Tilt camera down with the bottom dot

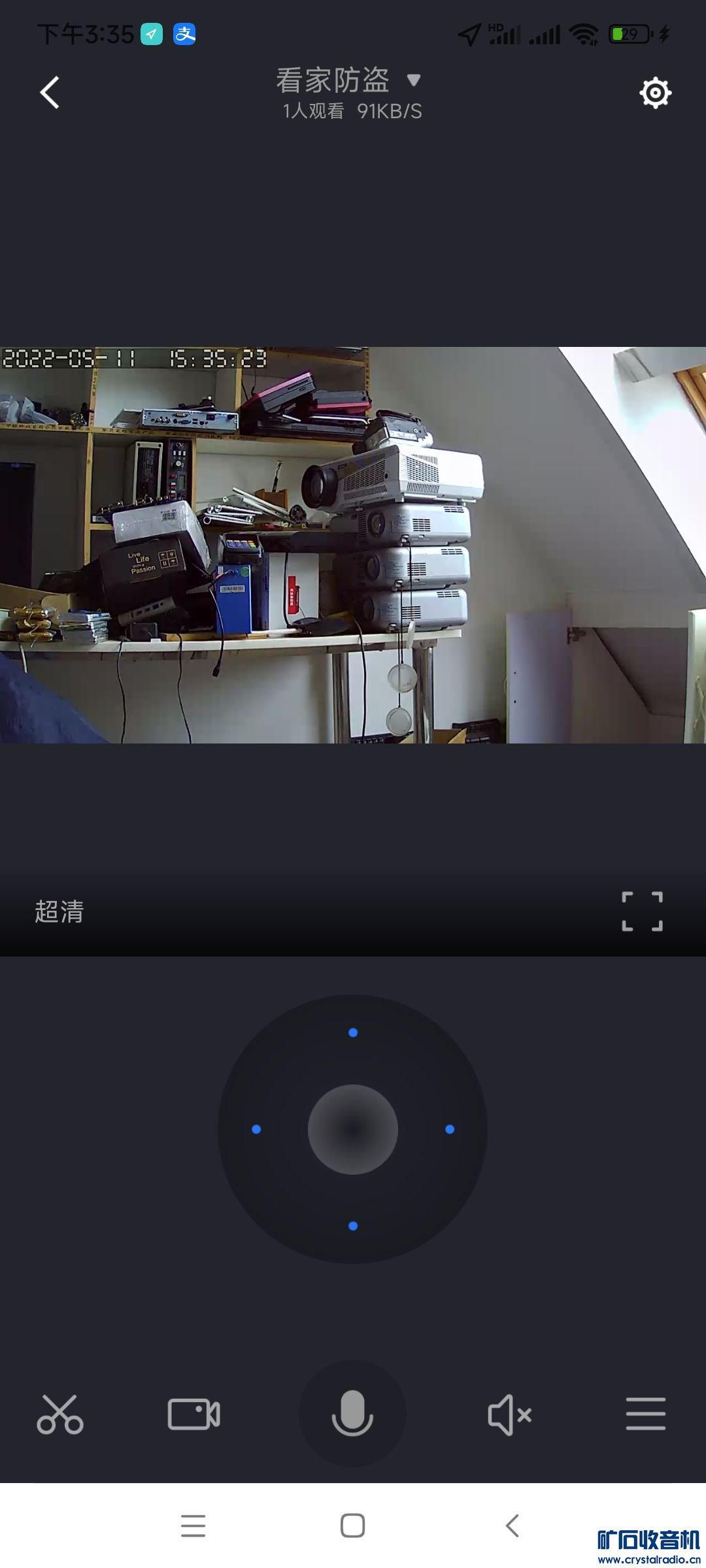[x=353, y=1226]
